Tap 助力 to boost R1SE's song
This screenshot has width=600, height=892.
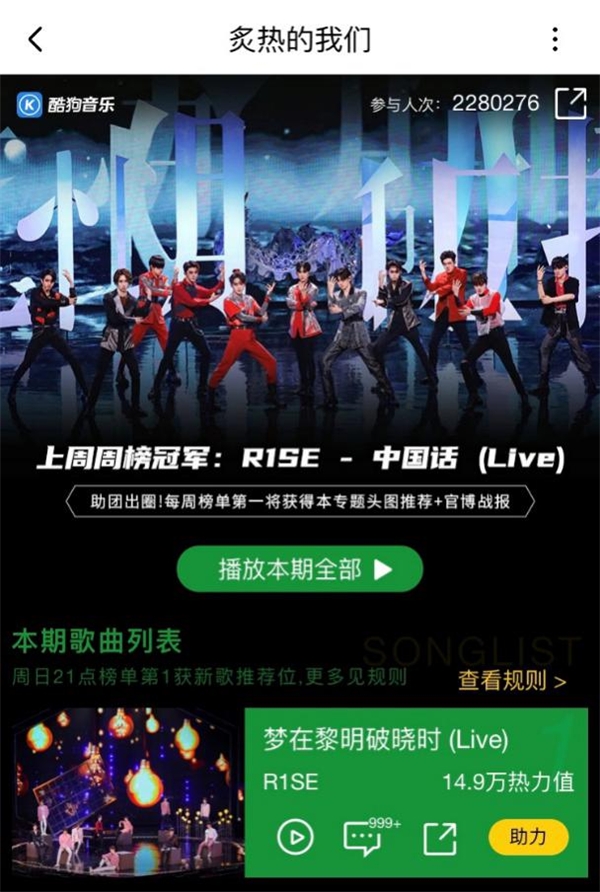point(528,837)
